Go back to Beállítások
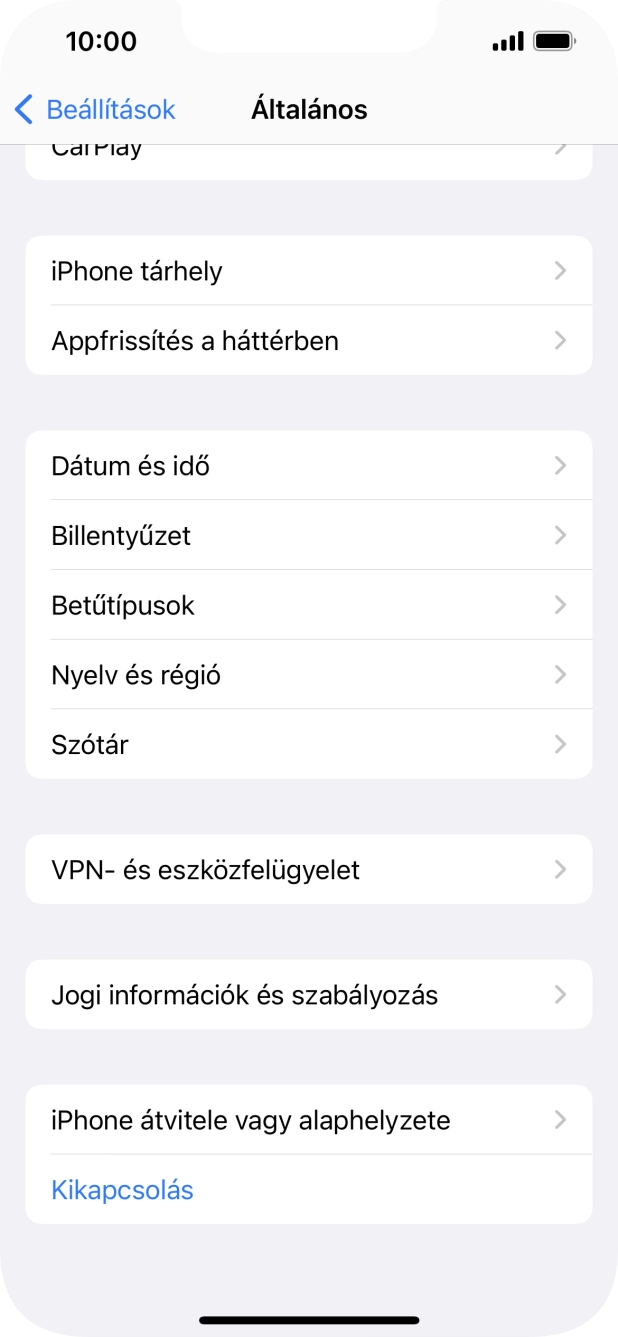This screenshot has width=618, height=1337. 95,109
